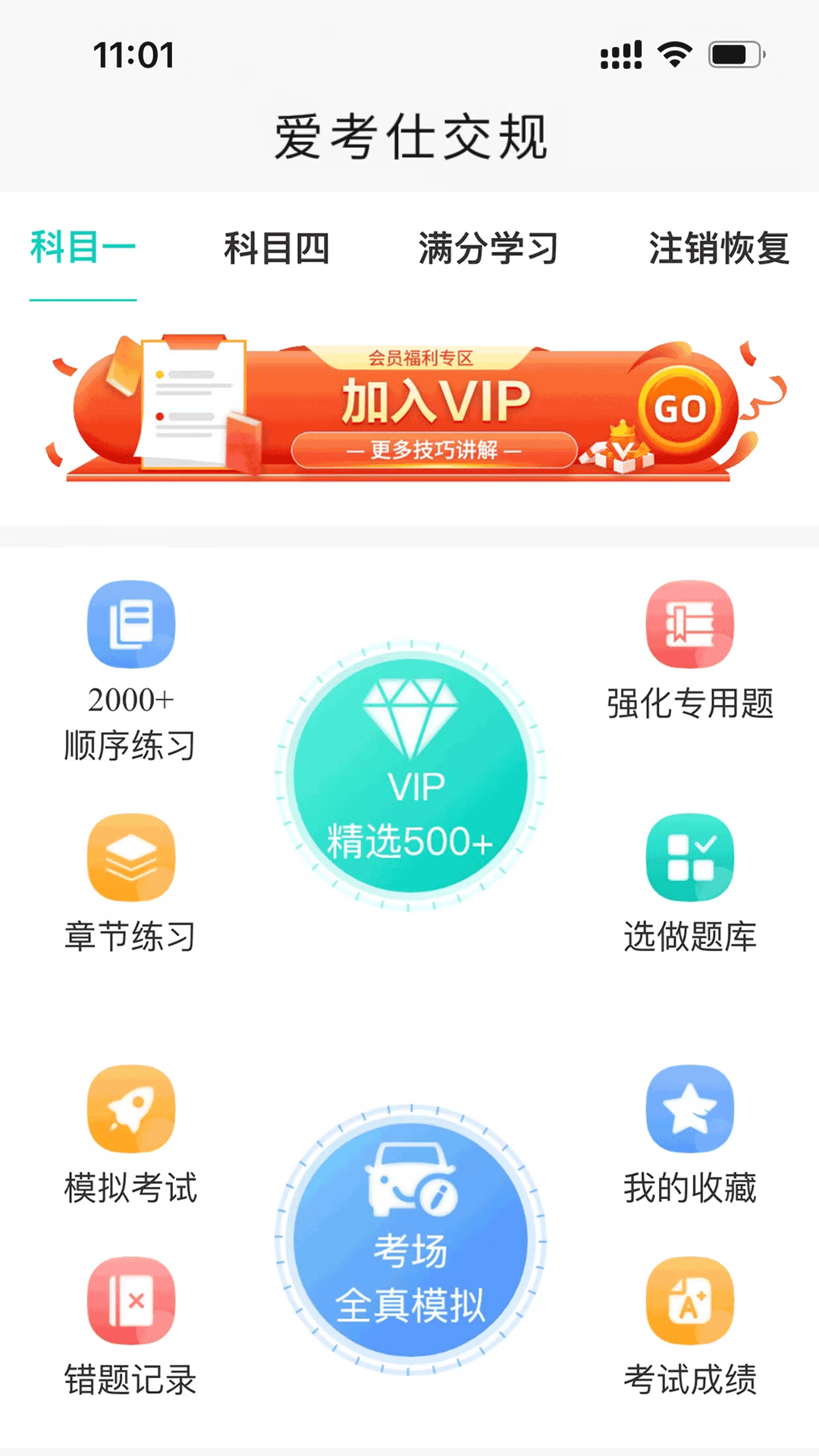Open 错题记录
819x1456 pixels.
[130, 1326]
